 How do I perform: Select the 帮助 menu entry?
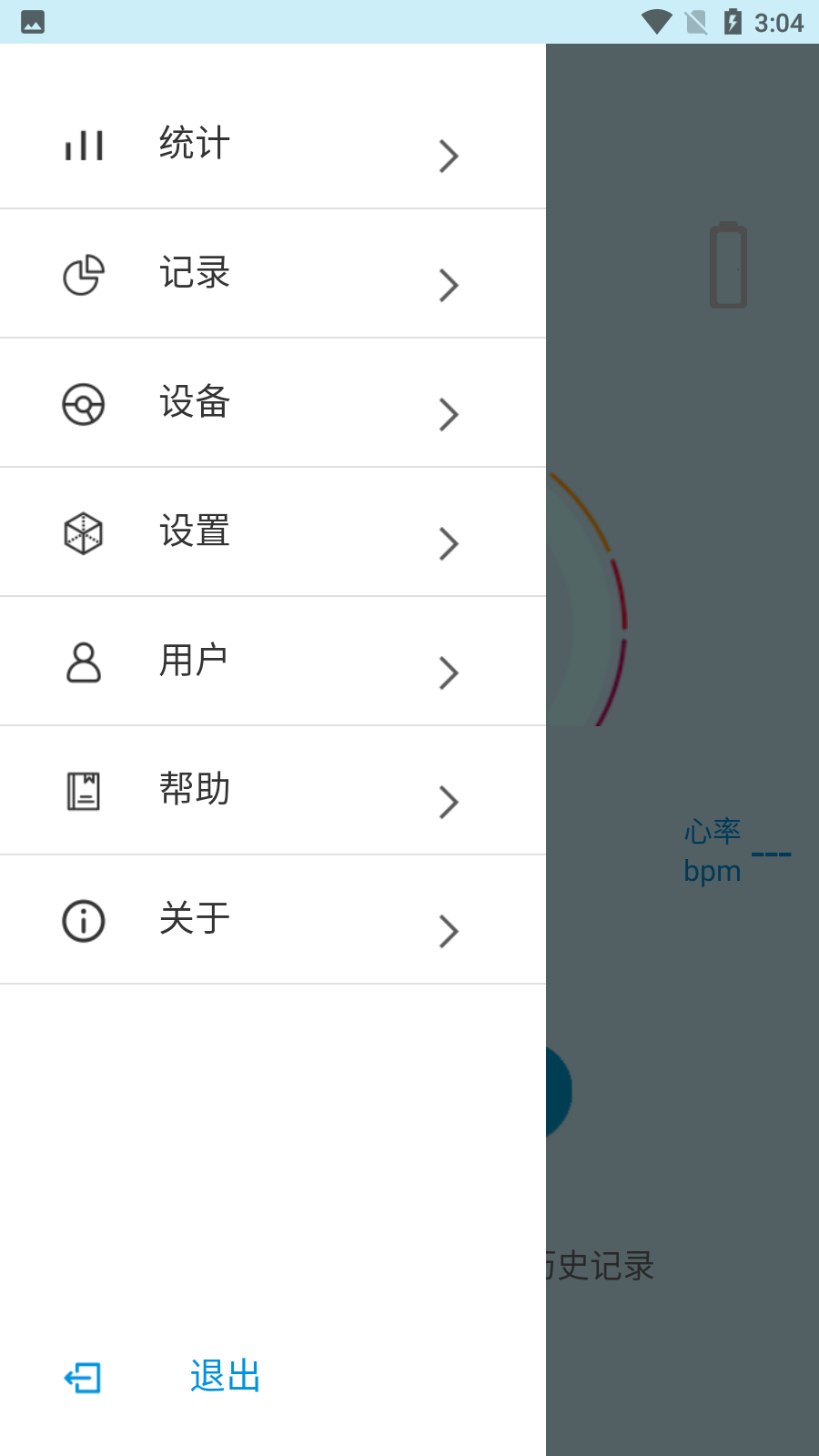coord(194,791)
